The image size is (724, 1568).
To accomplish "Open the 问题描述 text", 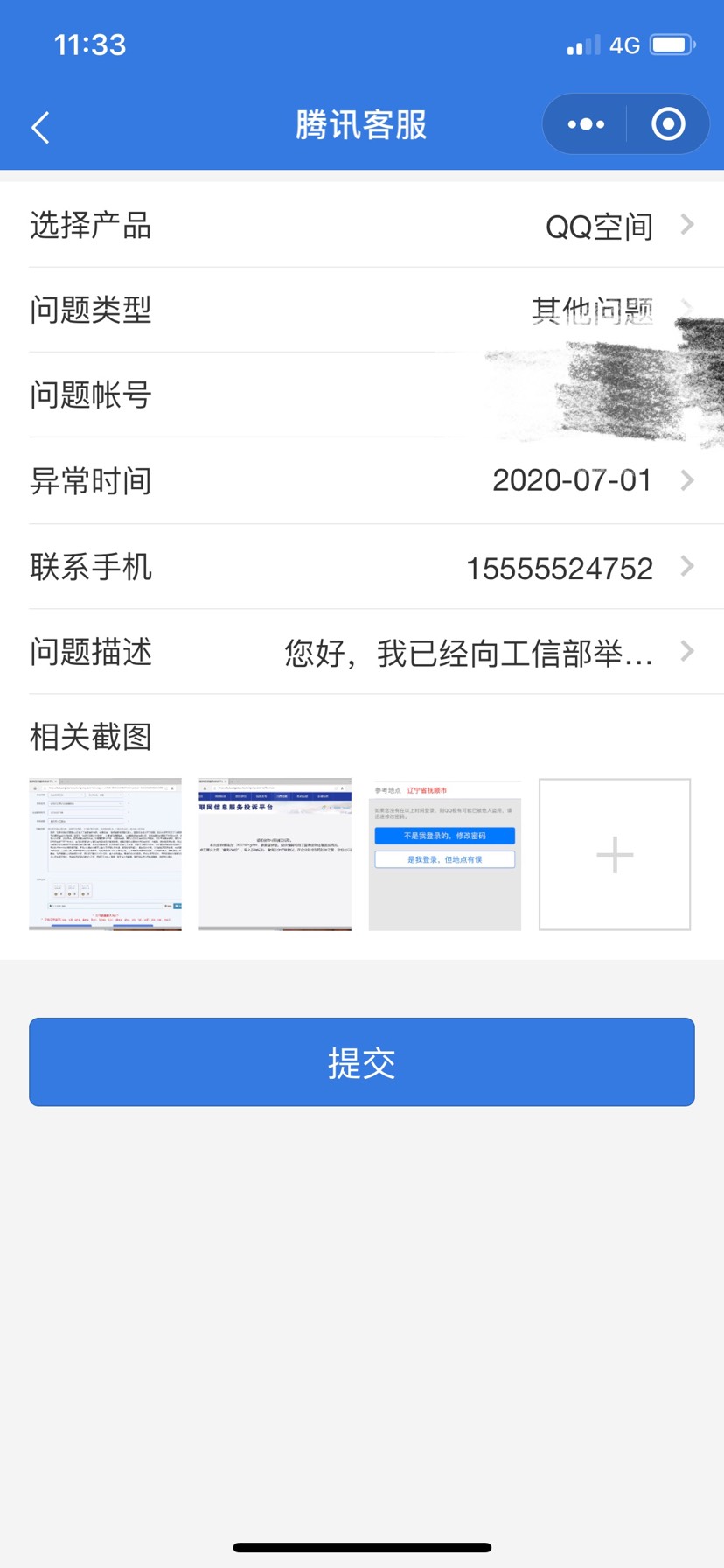I will [x=469, y=654].
